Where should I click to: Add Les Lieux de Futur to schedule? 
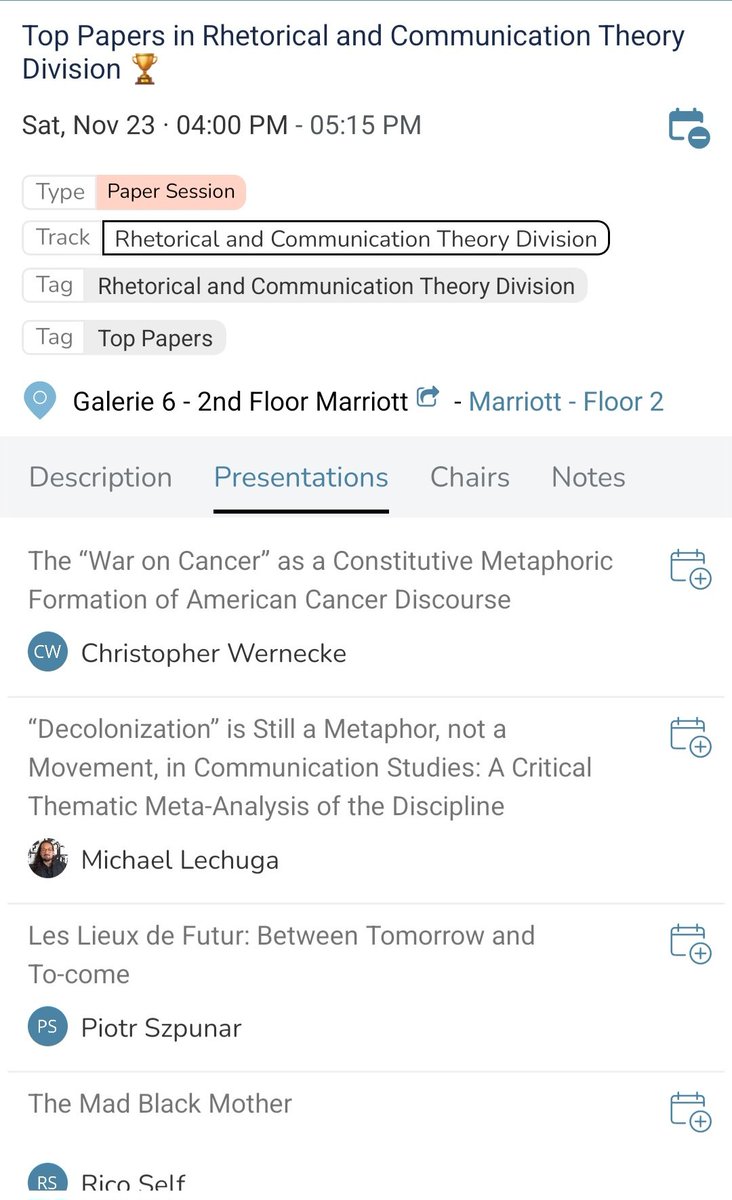click(689, 943)
